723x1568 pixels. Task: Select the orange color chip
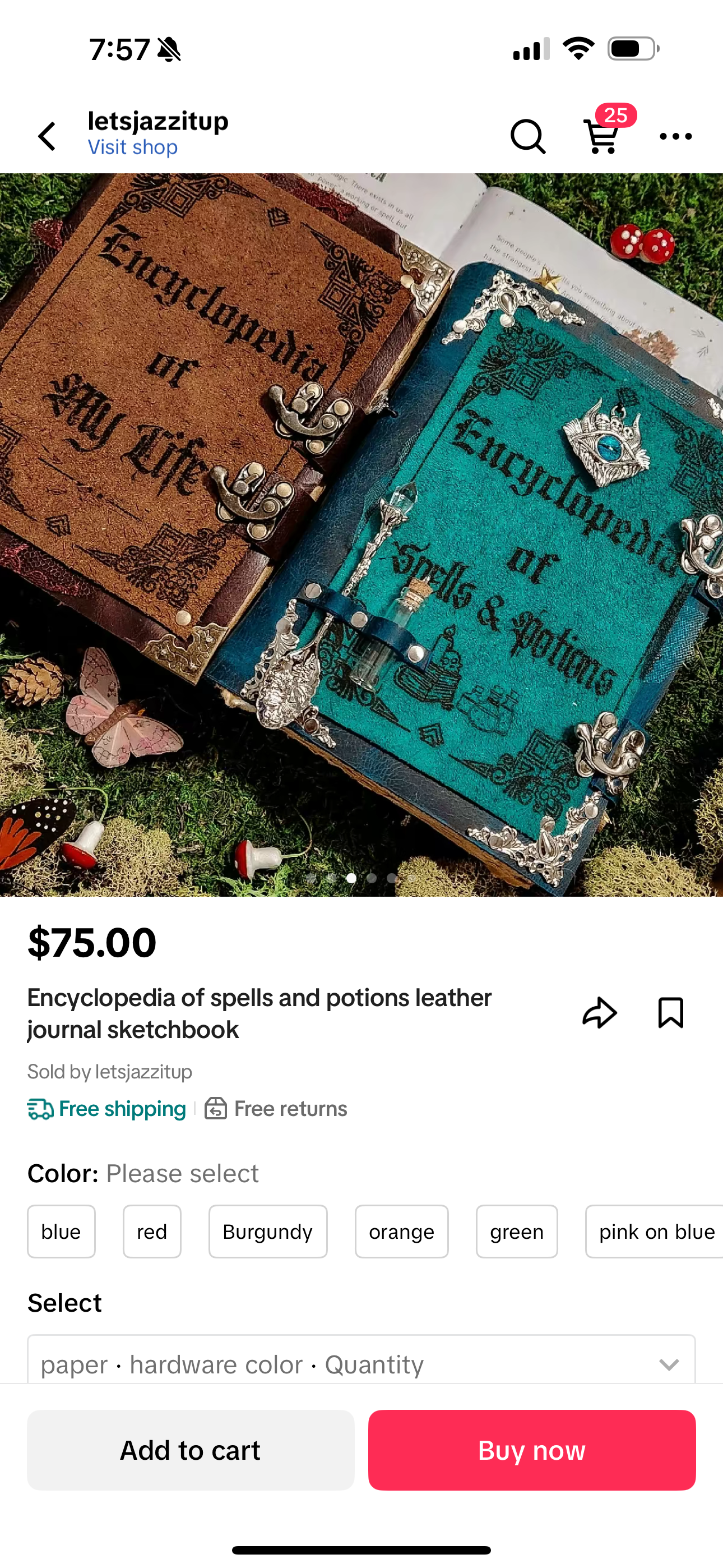click(402, 1232)
